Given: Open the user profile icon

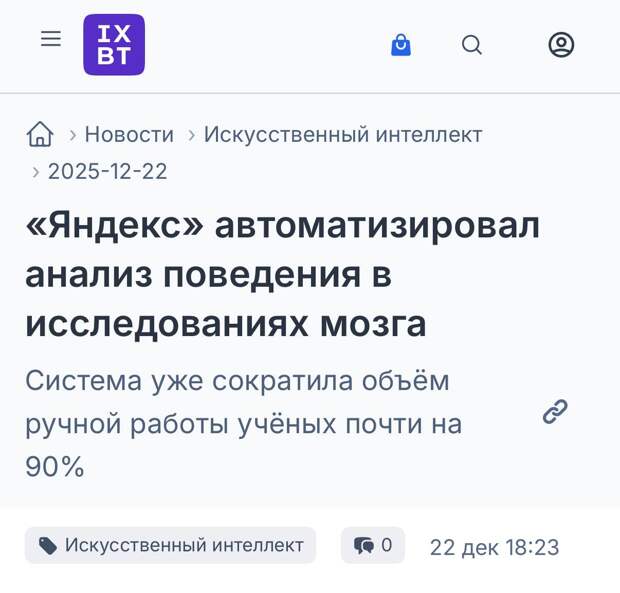Looking at the screenshot, I should [x=561, y=45].
